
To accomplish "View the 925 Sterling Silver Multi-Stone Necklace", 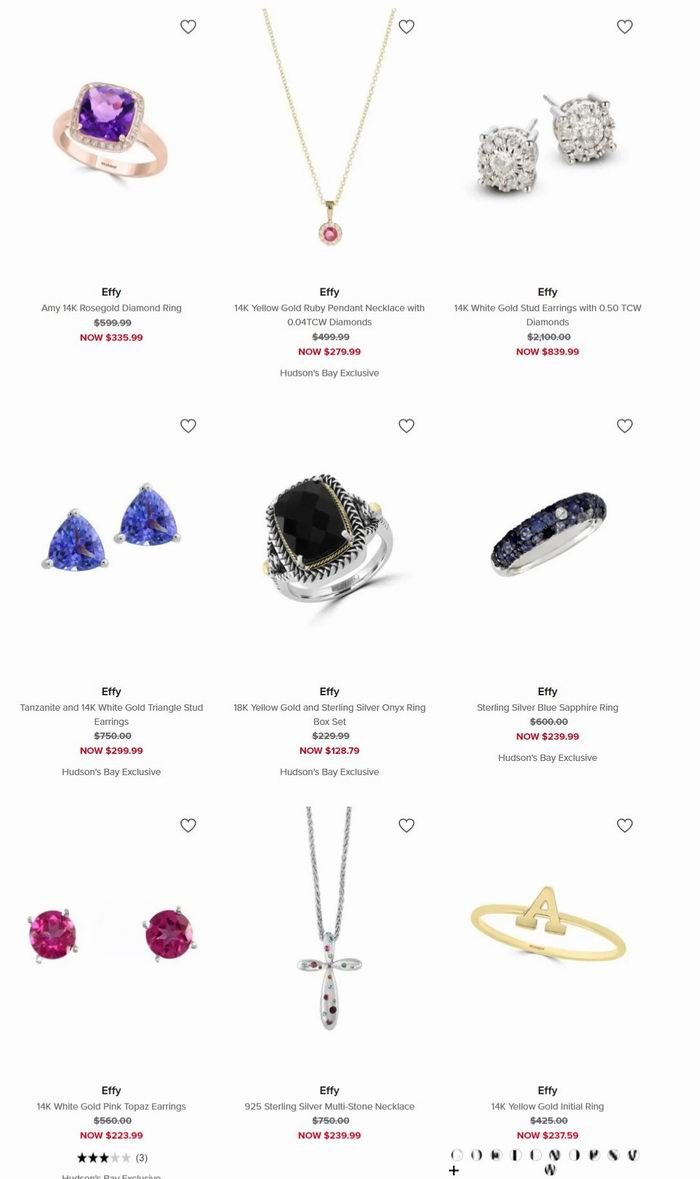I will point(329,1107).
